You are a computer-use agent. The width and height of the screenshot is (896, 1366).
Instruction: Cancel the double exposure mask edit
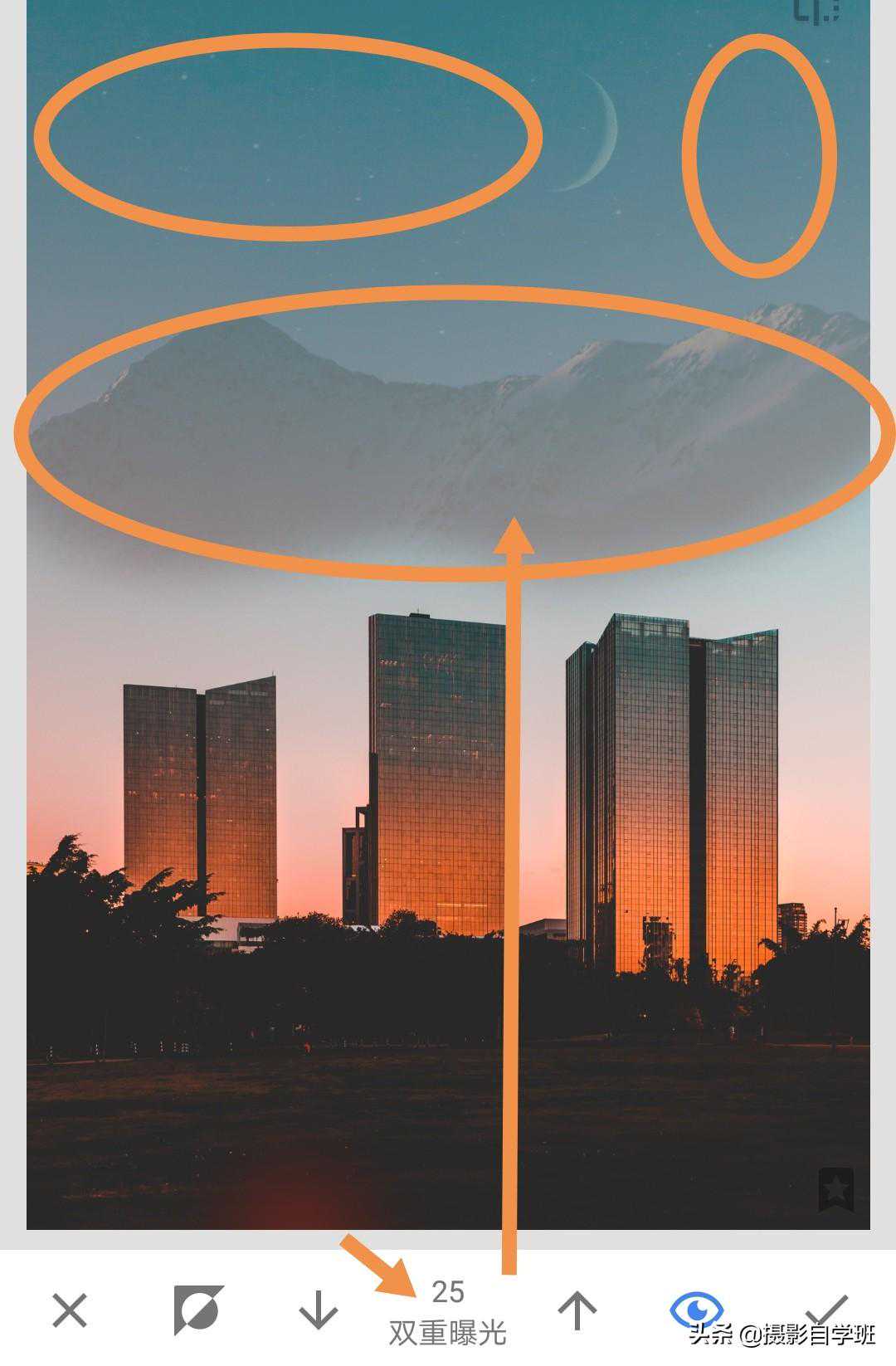point(70,1311)
